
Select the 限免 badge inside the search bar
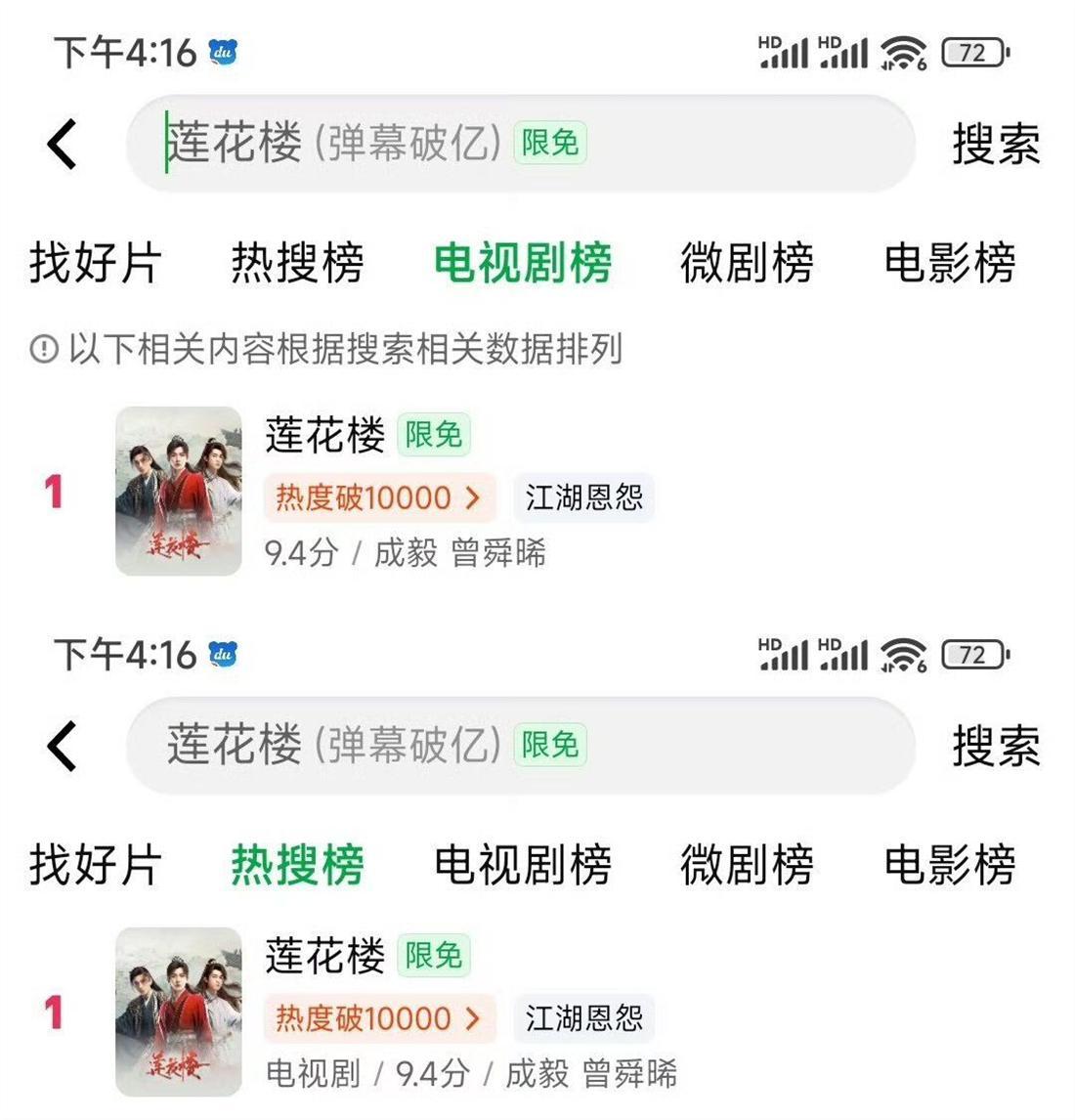coord(553,142)
